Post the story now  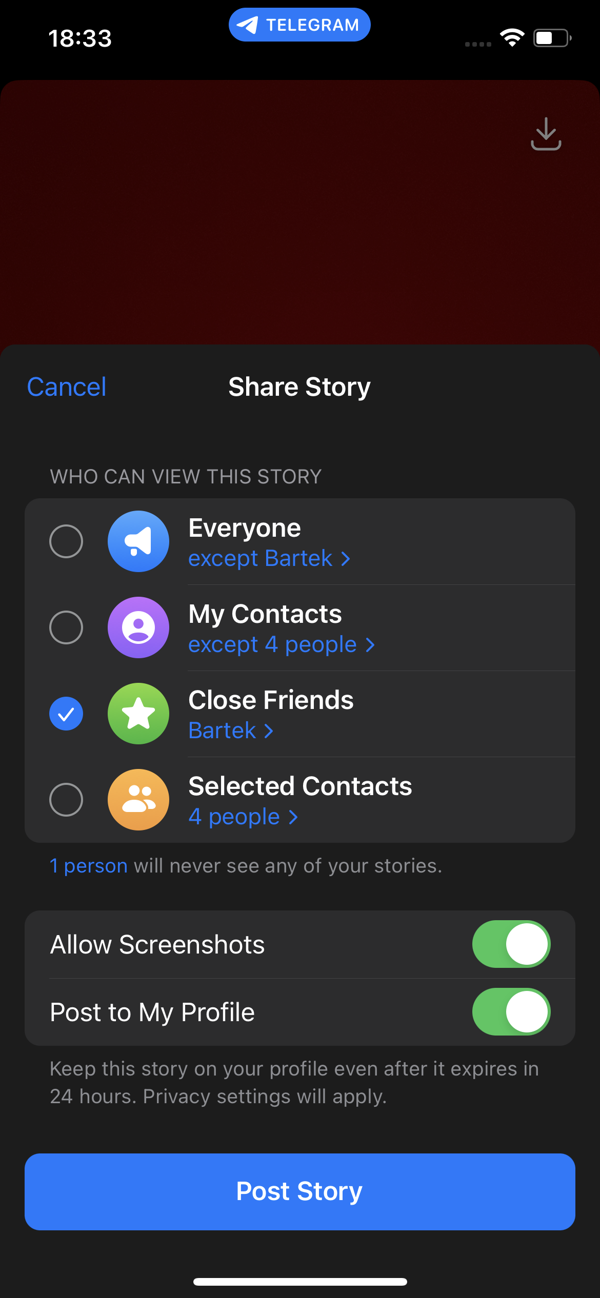[300, 1191]
